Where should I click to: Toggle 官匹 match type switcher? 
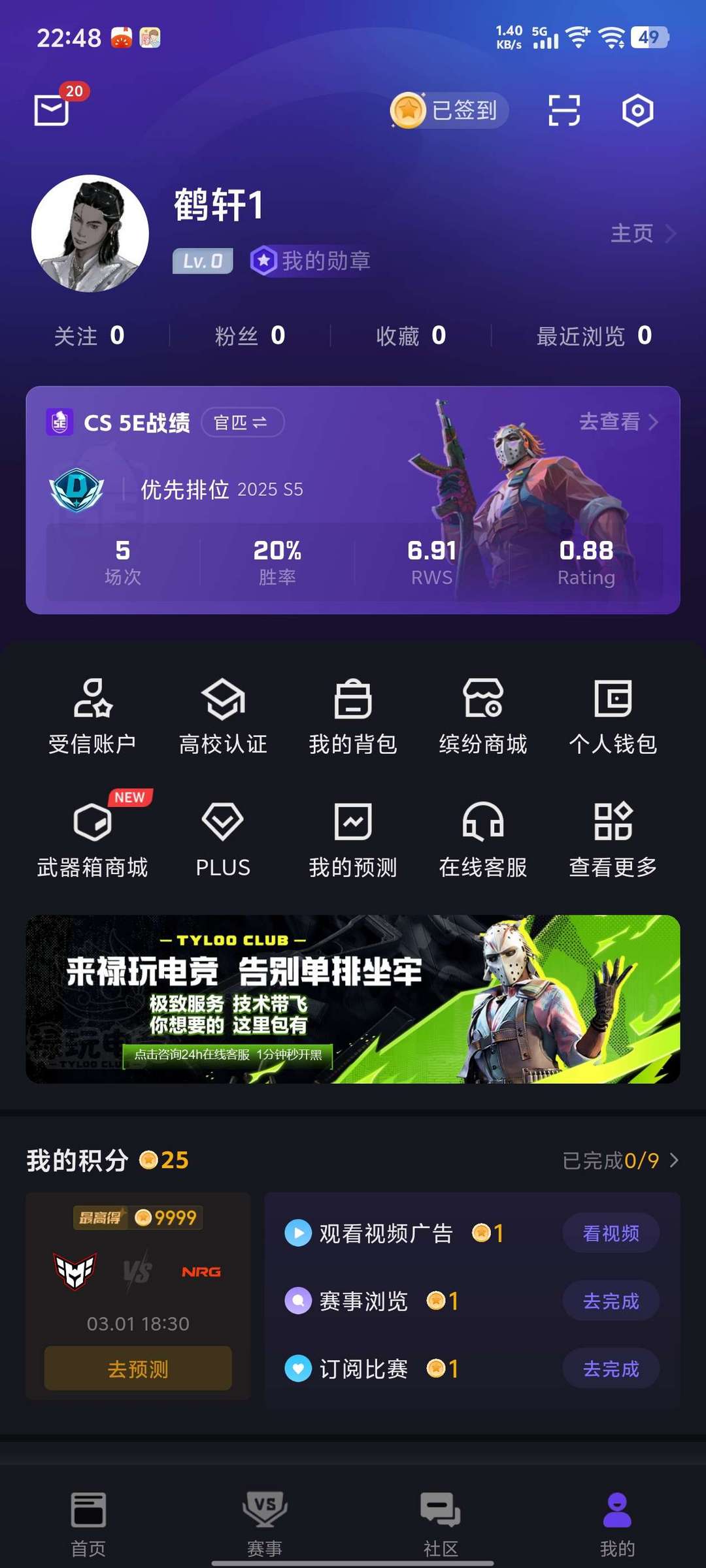click(242, 423)
